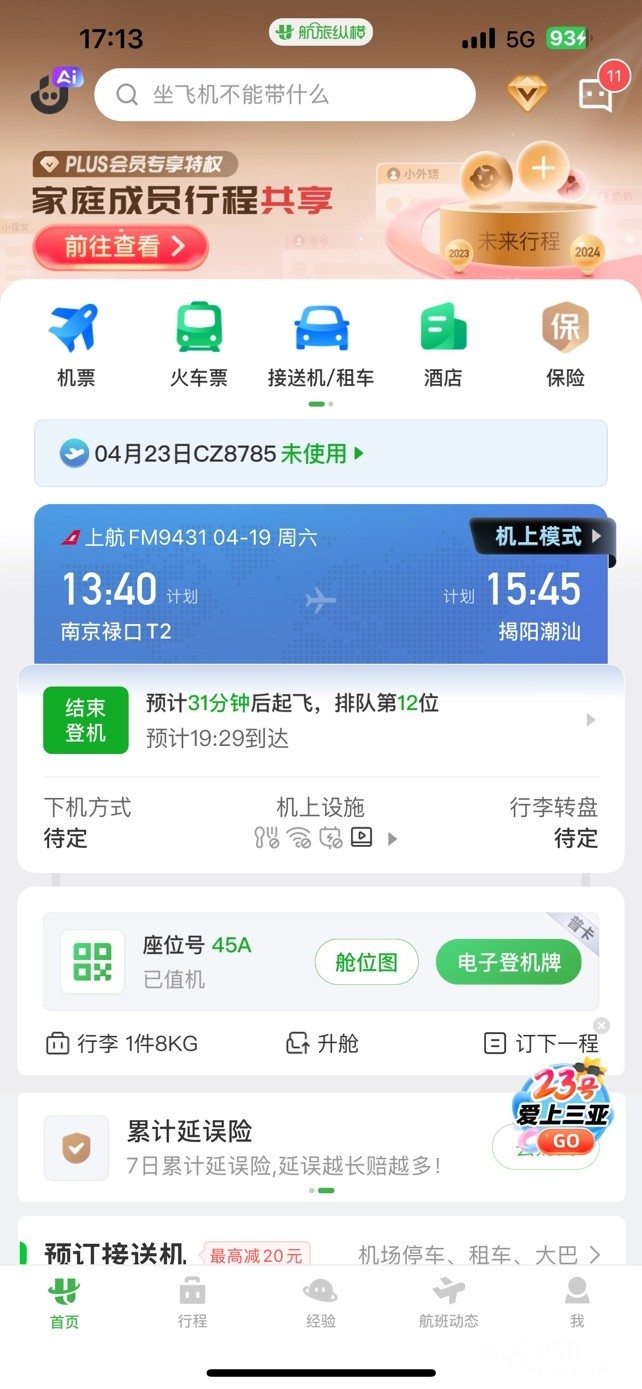The width and height of the screenshot is (642, 1389).
Task: Open 机票 flight tickets
Action: (x=75, y=345)
